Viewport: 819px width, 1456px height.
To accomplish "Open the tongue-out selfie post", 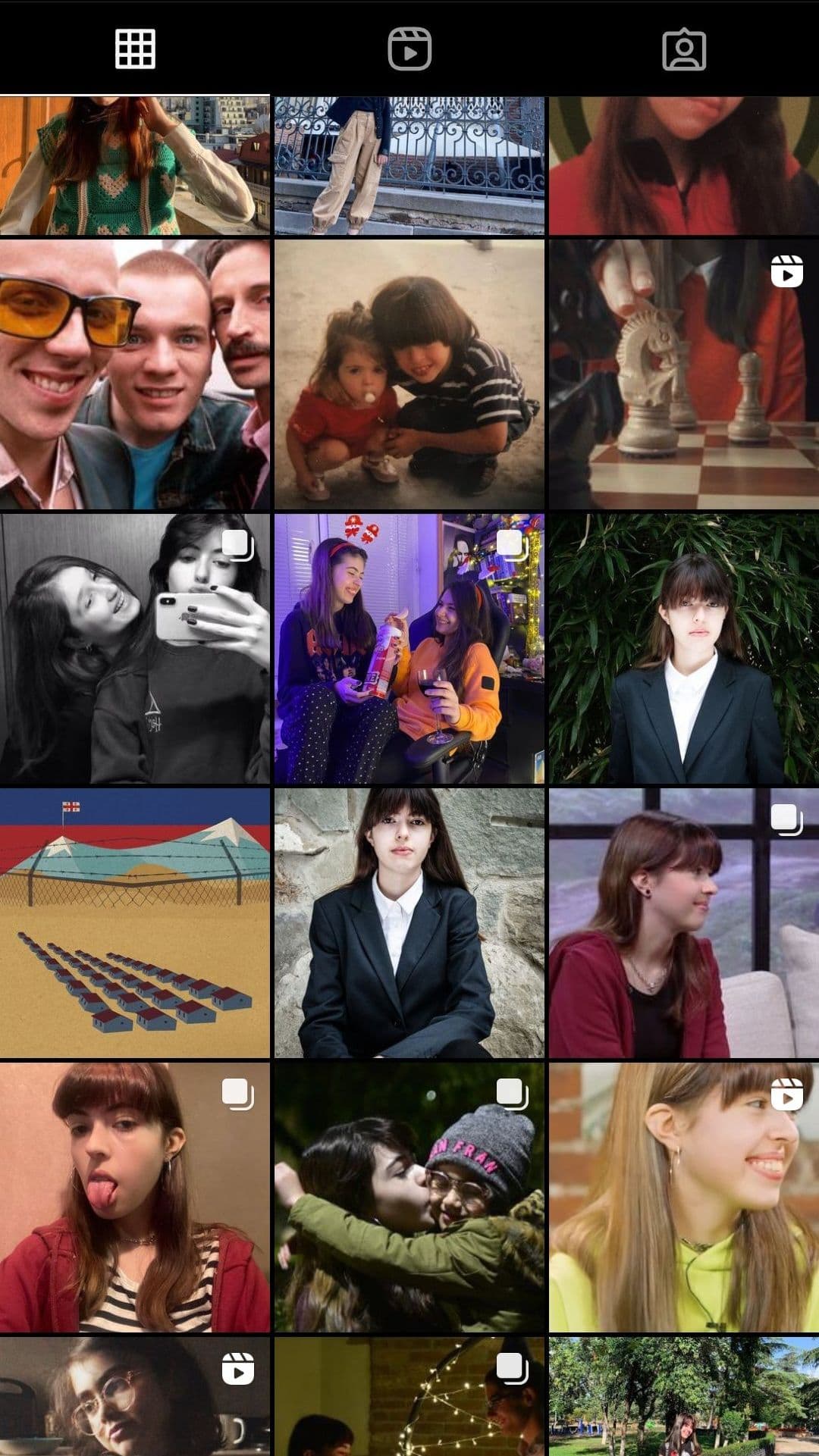I will point(135,1198).
